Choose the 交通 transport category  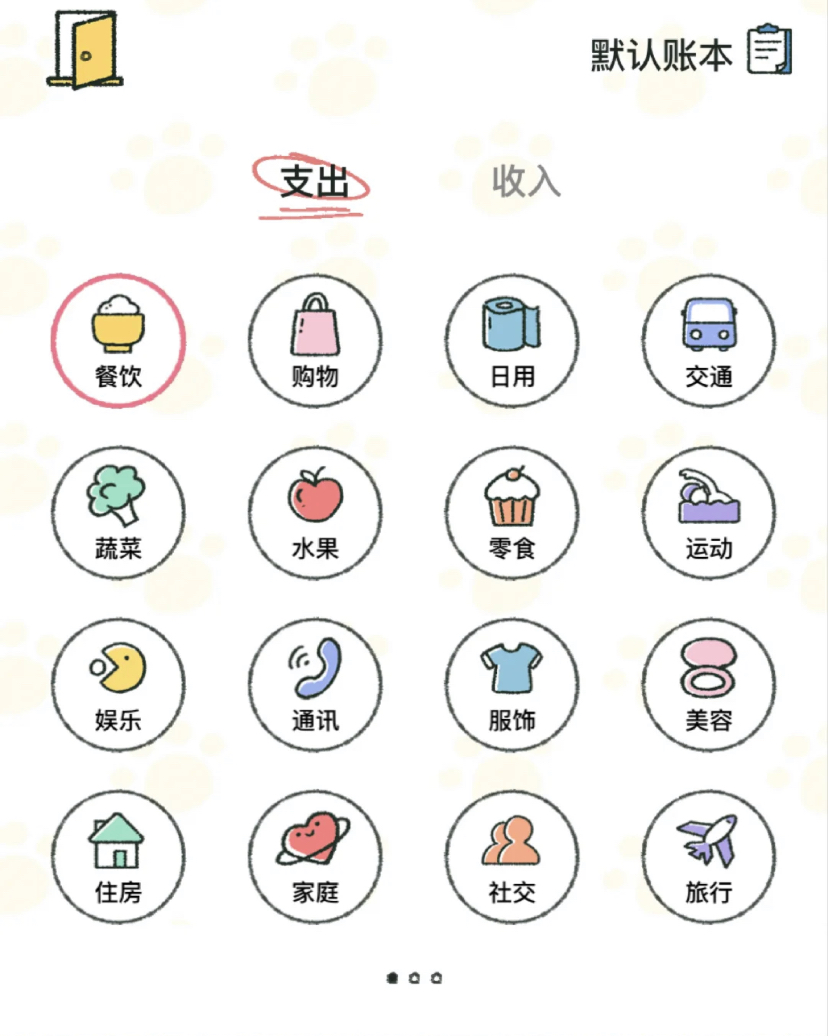[709, 340]
